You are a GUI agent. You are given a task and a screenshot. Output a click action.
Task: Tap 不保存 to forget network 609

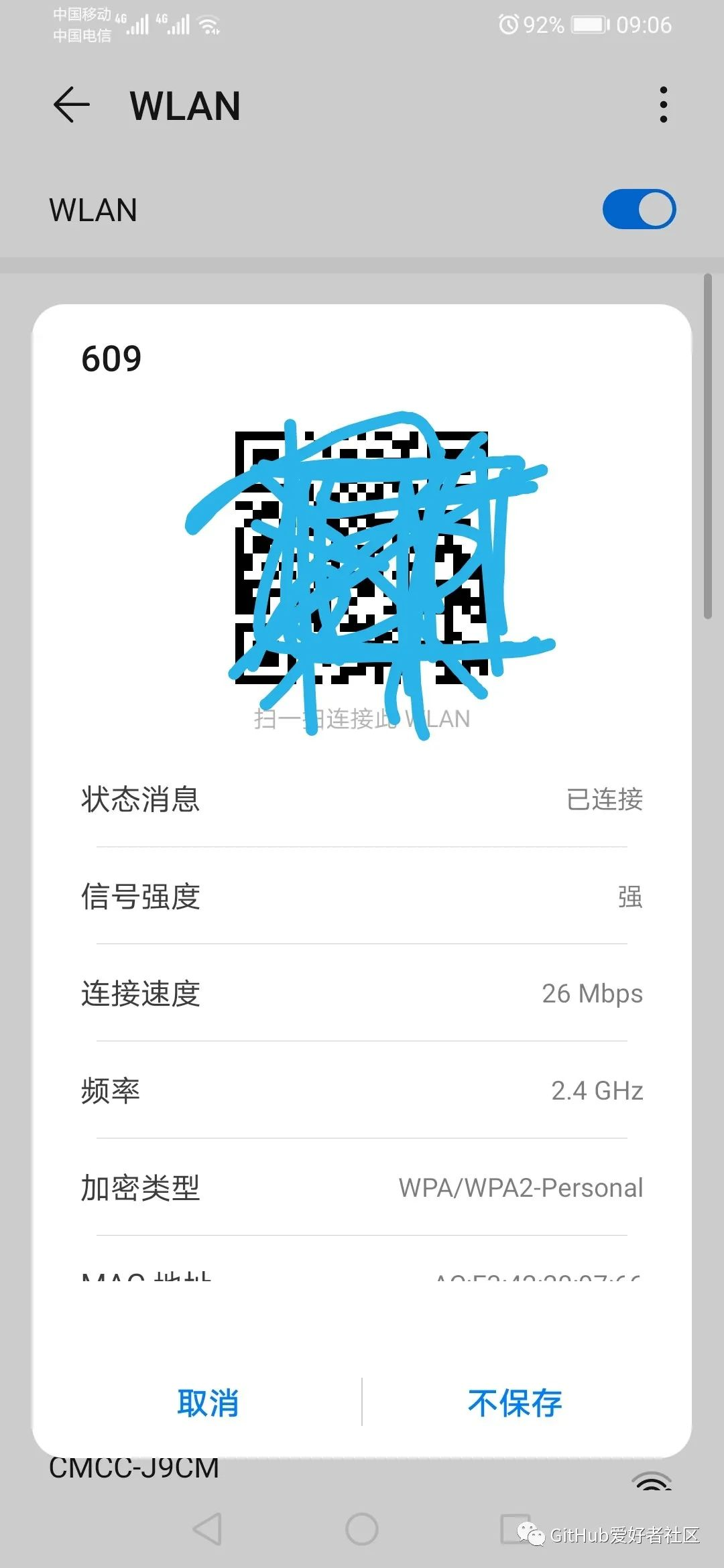pos(515,1402)
